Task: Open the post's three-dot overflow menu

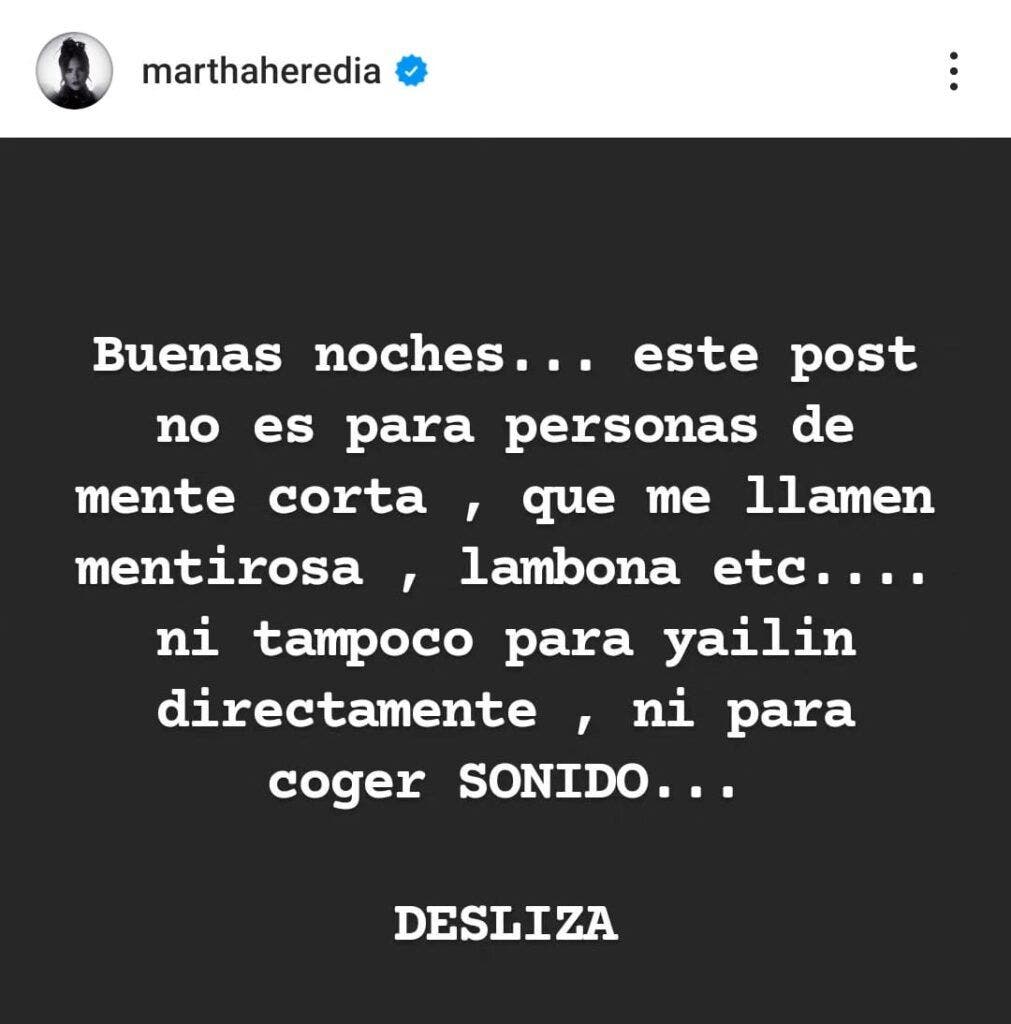Action: [954, 72]
